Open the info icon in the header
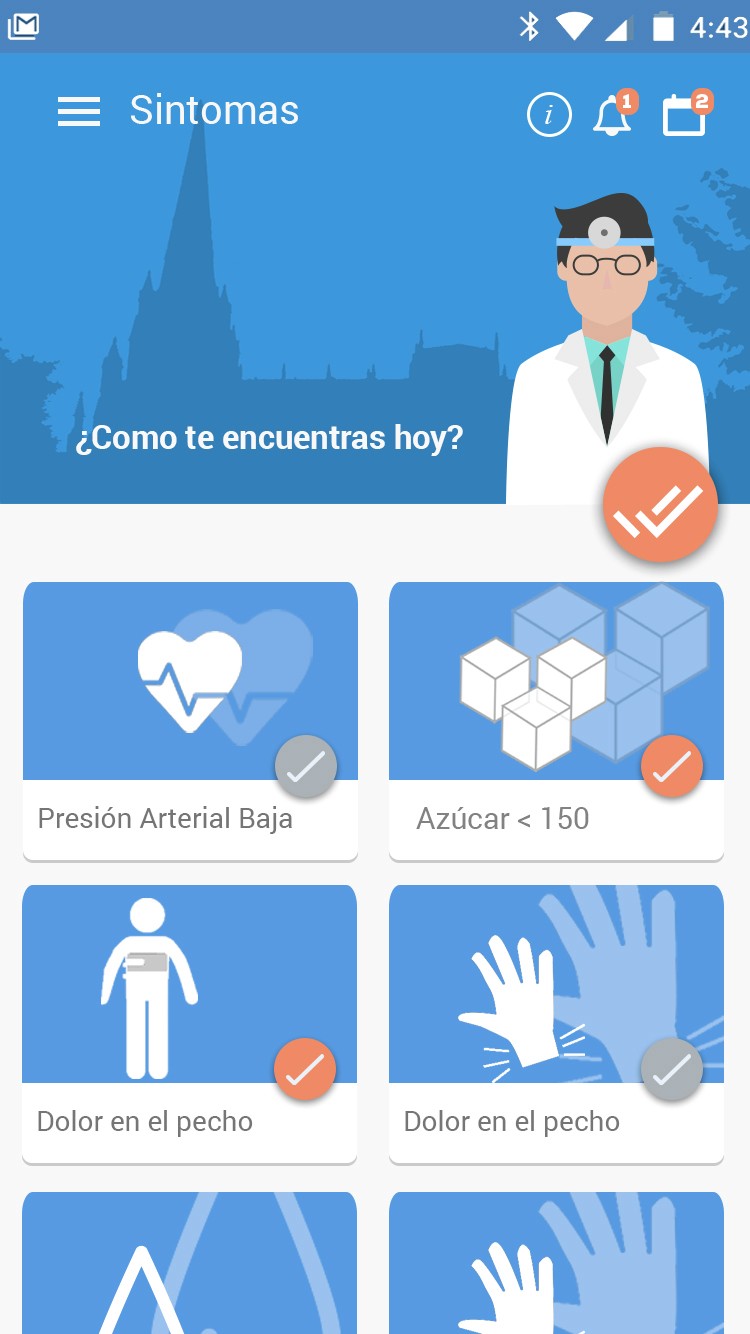The height and width of the screenshot is (1334, 750). [549, 115]
